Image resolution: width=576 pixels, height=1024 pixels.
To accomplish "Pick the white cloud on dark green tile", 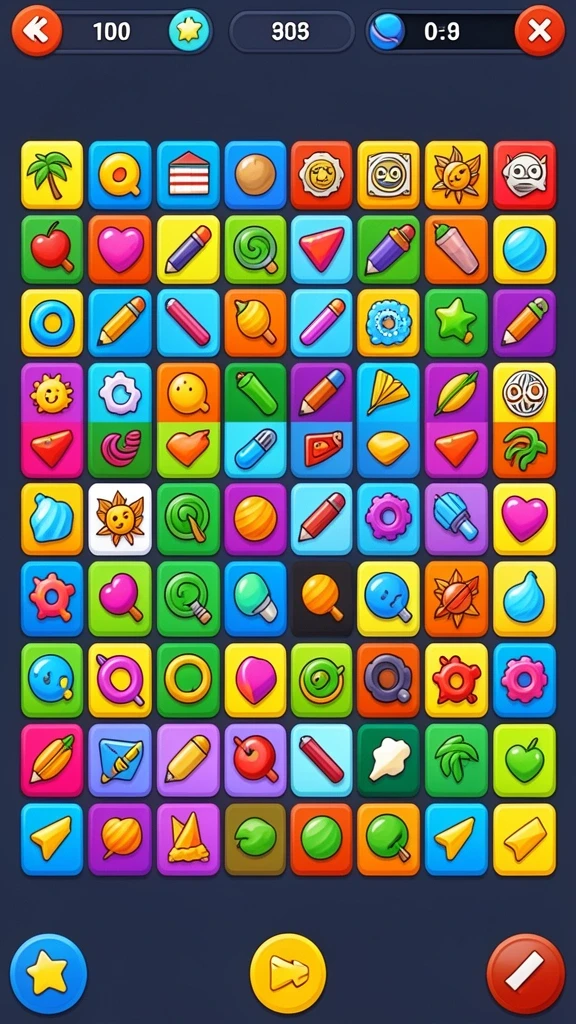I will coord(389,760).
